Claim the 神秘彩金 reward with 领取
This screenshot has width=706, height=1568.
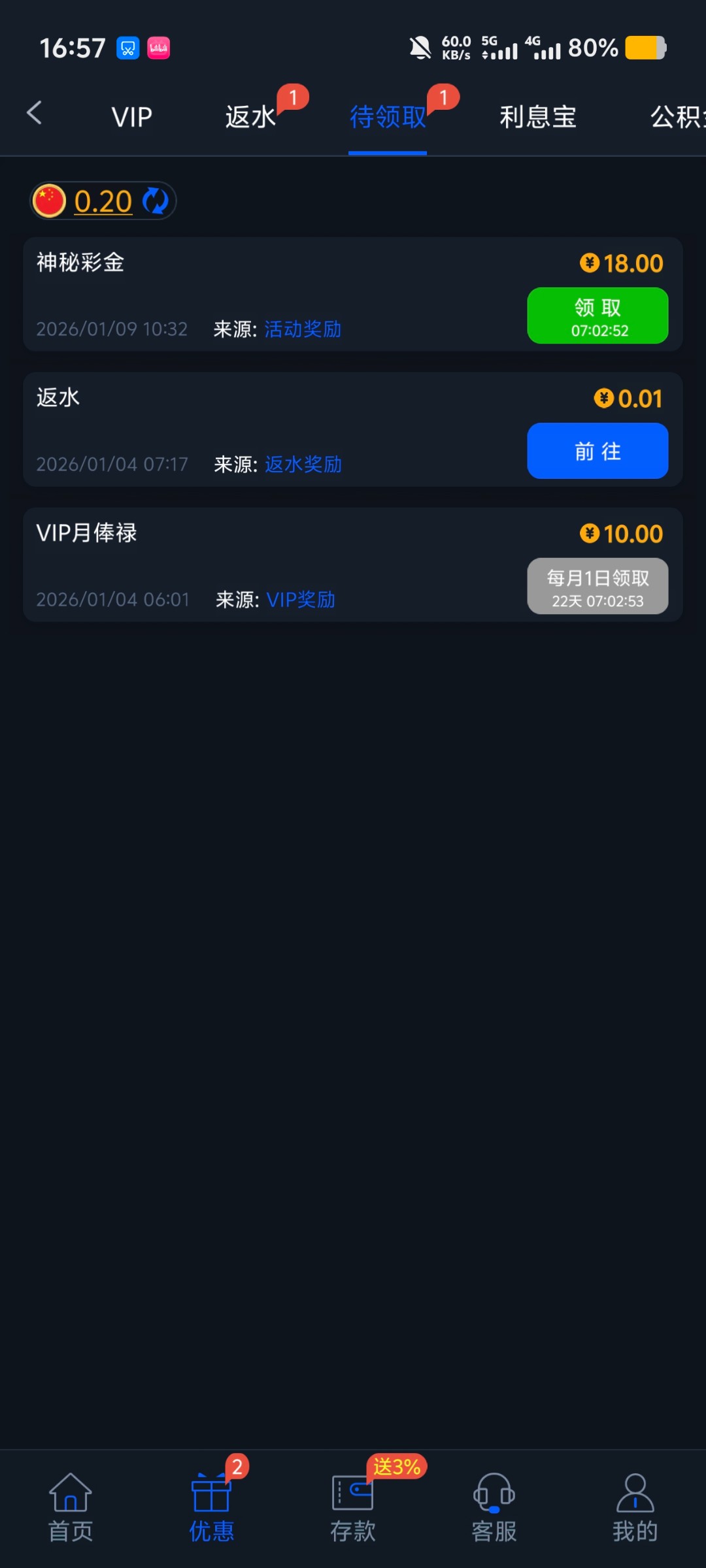[597, 316]
